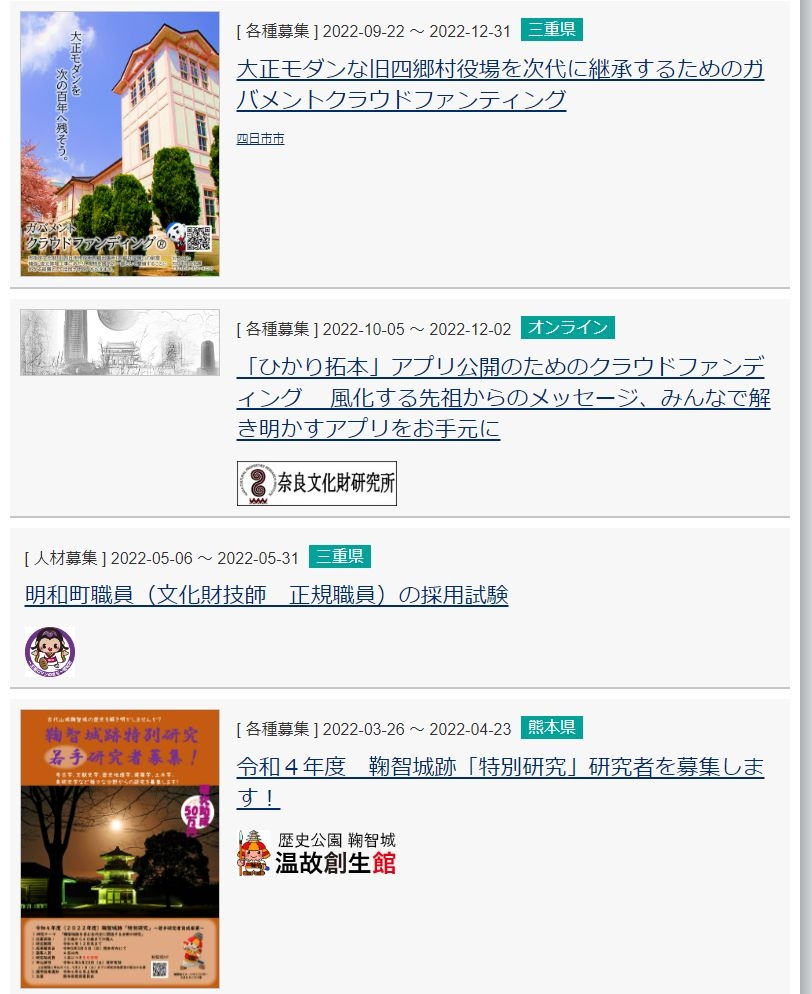Open the 鞠智城跡特別研究 poster thumbnail
The height and width of the screenshot is (994, 812).
(x=120, y=848)
